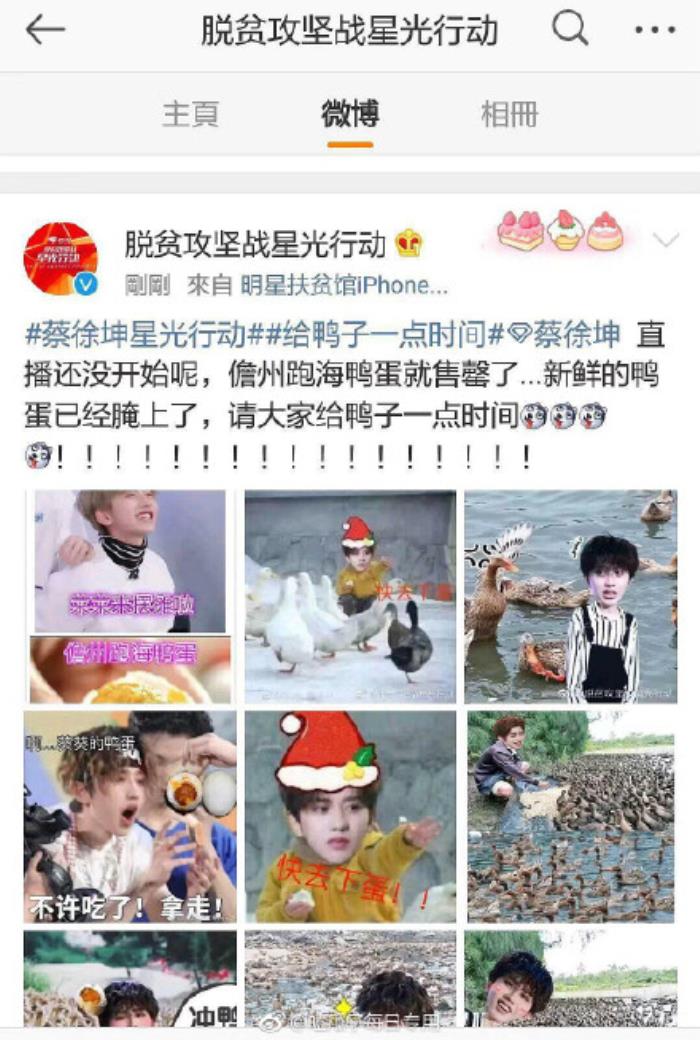Switch to the 相冊 tab
Screen dimensions: 700x1040
509,114
